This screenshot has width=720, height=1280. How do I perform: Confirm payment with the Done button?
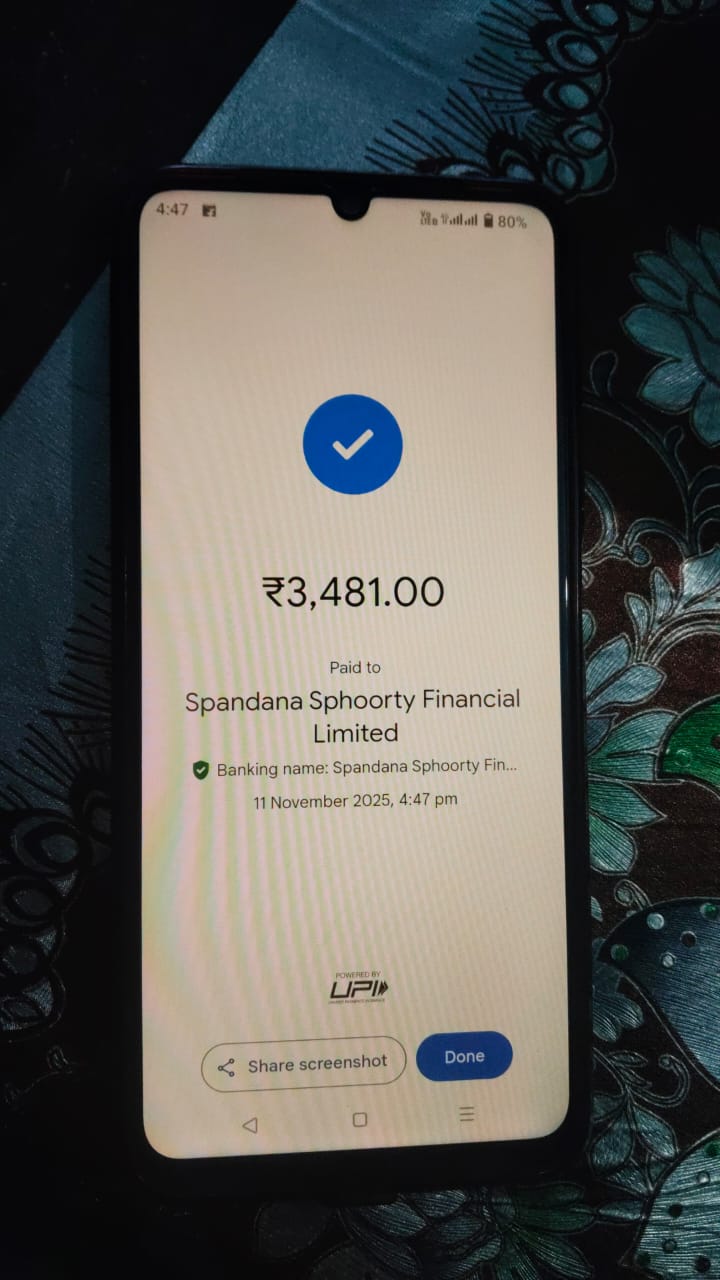tap(464, 1057)
